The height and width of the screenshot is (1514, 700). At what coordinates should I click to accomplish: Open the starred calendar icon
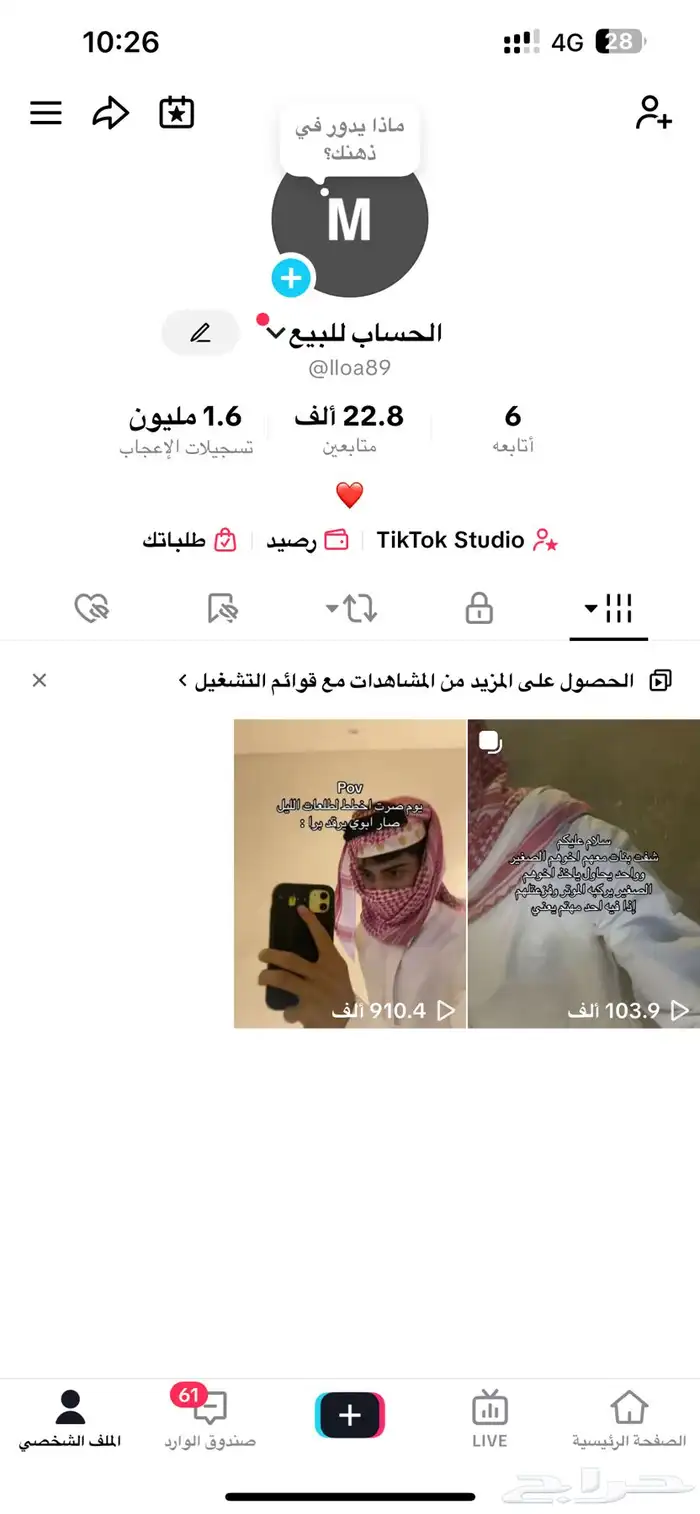click(x=177, y=113)
